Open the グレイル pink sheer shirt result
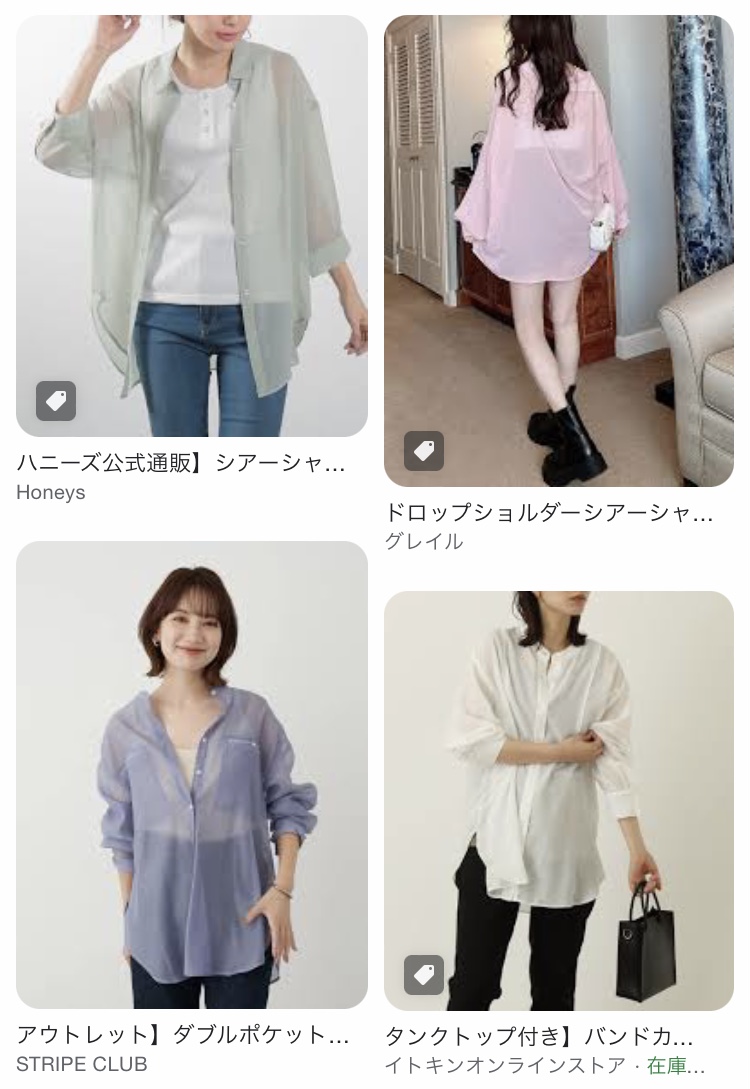The image size is (750, 1089). tap(558, 250)
